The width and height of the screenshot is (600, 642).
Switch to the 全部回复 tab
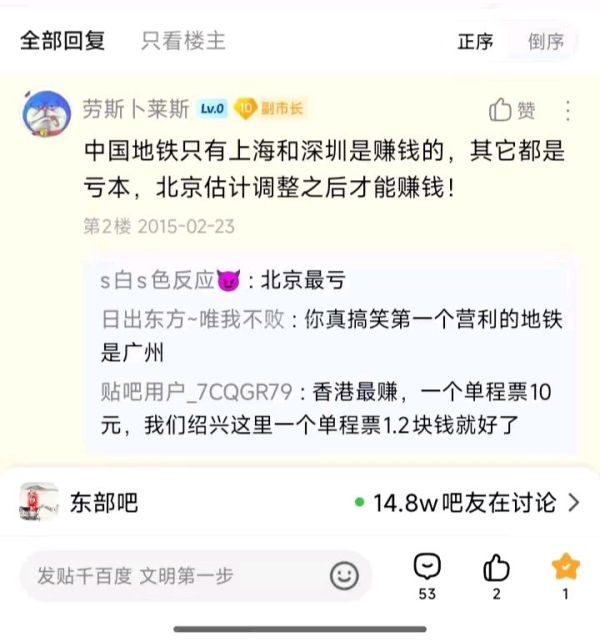click(63, 41)
